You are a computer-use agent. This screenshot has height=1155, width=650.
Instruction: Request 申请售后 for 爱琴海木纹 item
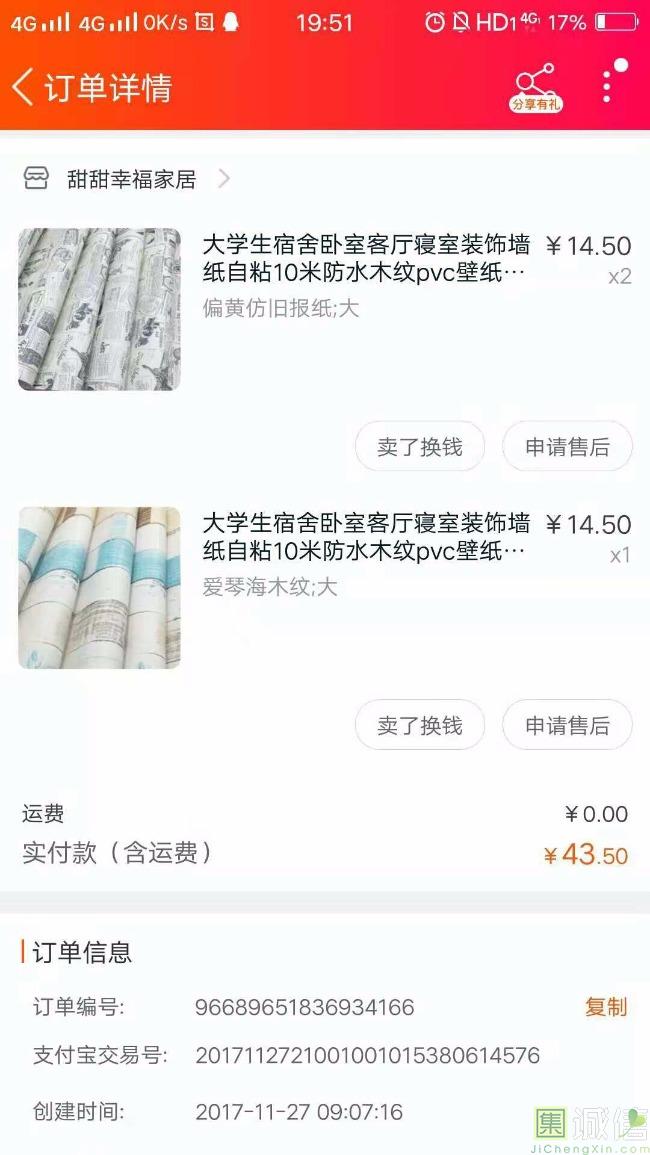point(567,725)
